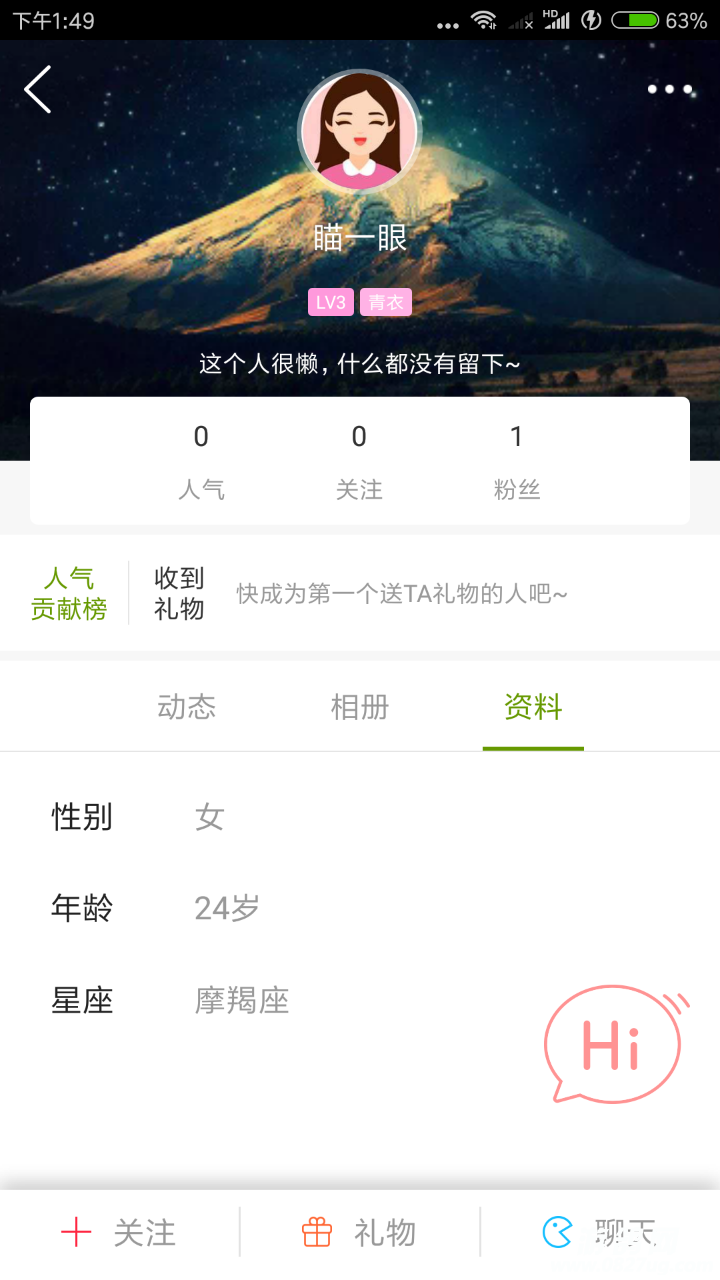This screenshot has height=1280, width=720.
Task: Send a gift via 礼物 button
Action: pos(359,1233)
